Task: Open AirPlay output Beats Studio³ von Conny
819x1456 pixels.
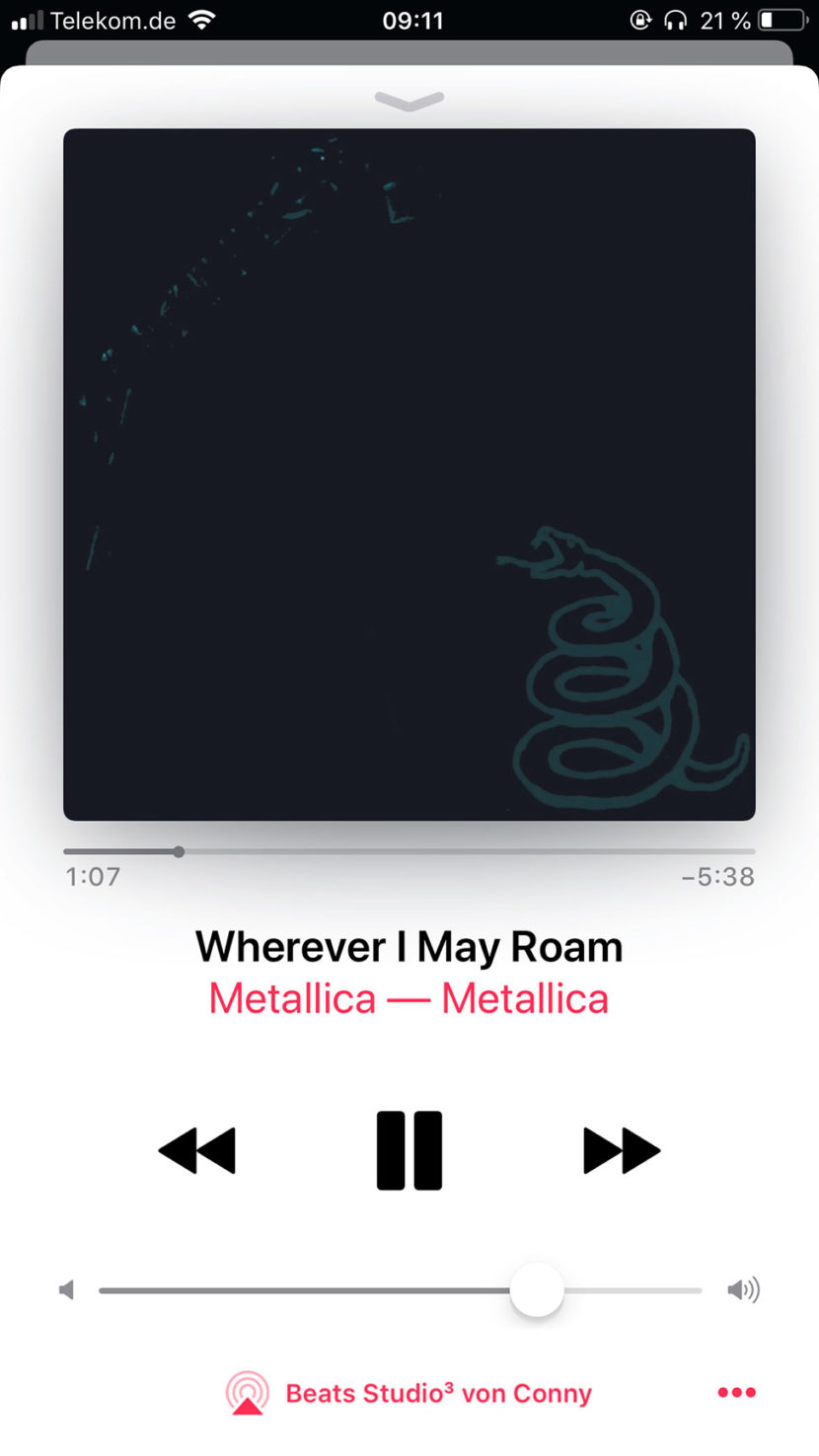Action: coord(409,1393)
